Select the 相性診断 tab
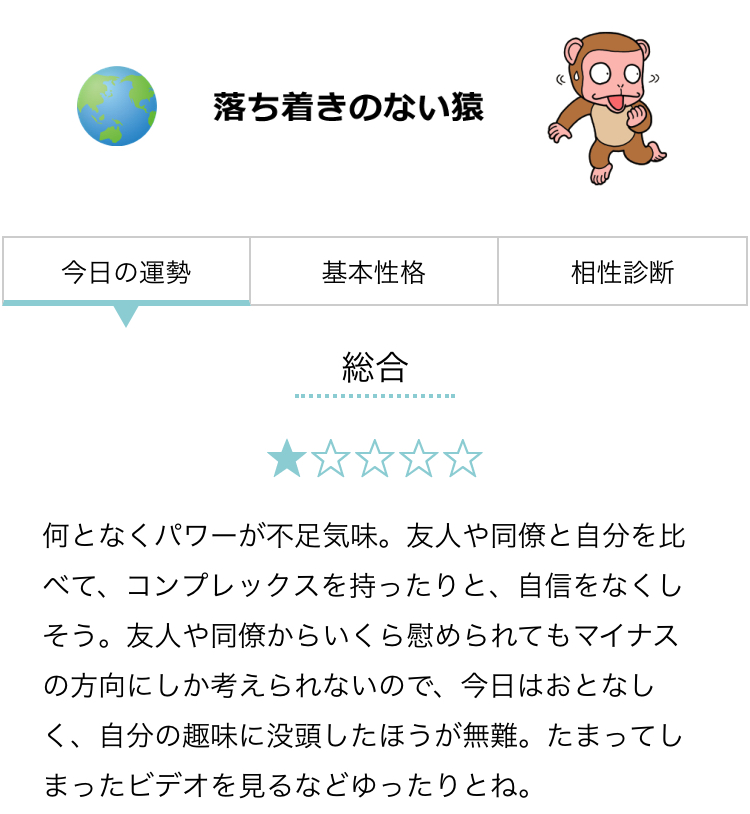 pos(622,271)
